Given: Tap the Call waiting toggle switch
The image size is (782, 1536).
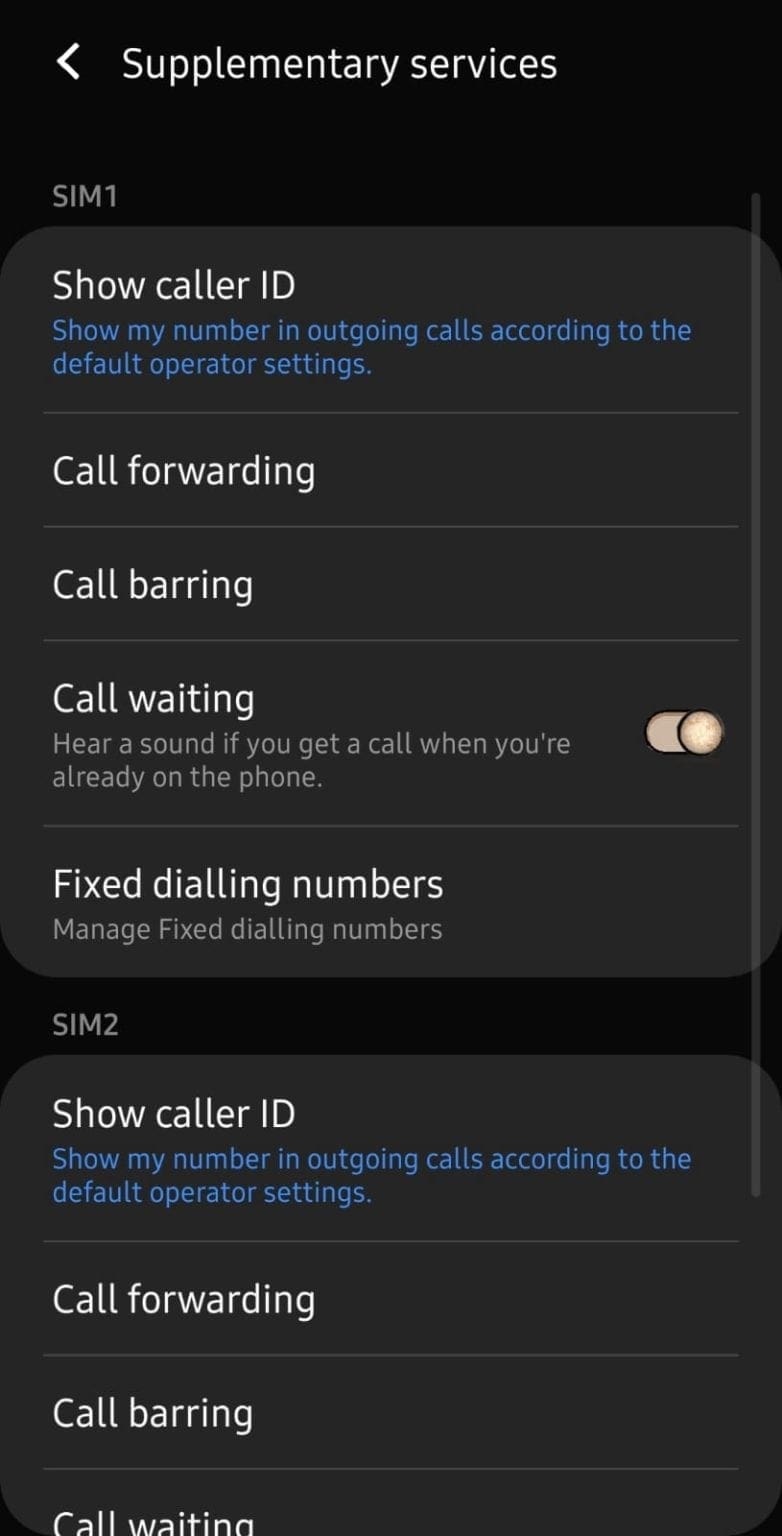Looking at the screenshot, I should click(683, 731).
